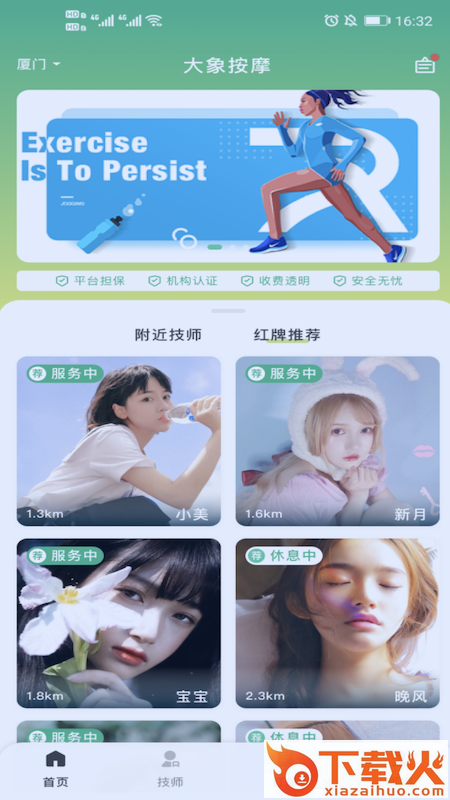450x800 pixels.
Task: Open technician 新月's profile card
Action: (337, 441)
